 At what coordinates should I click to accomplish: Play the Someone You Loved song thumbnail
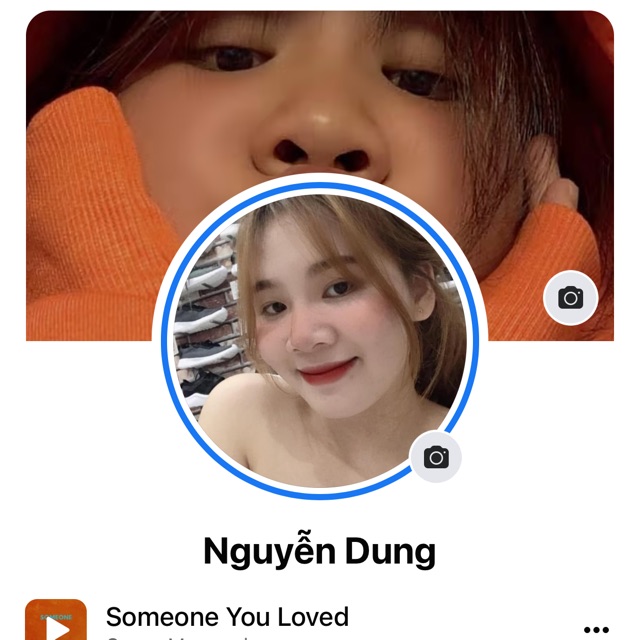pyautogui.click(x=56, y=622)
